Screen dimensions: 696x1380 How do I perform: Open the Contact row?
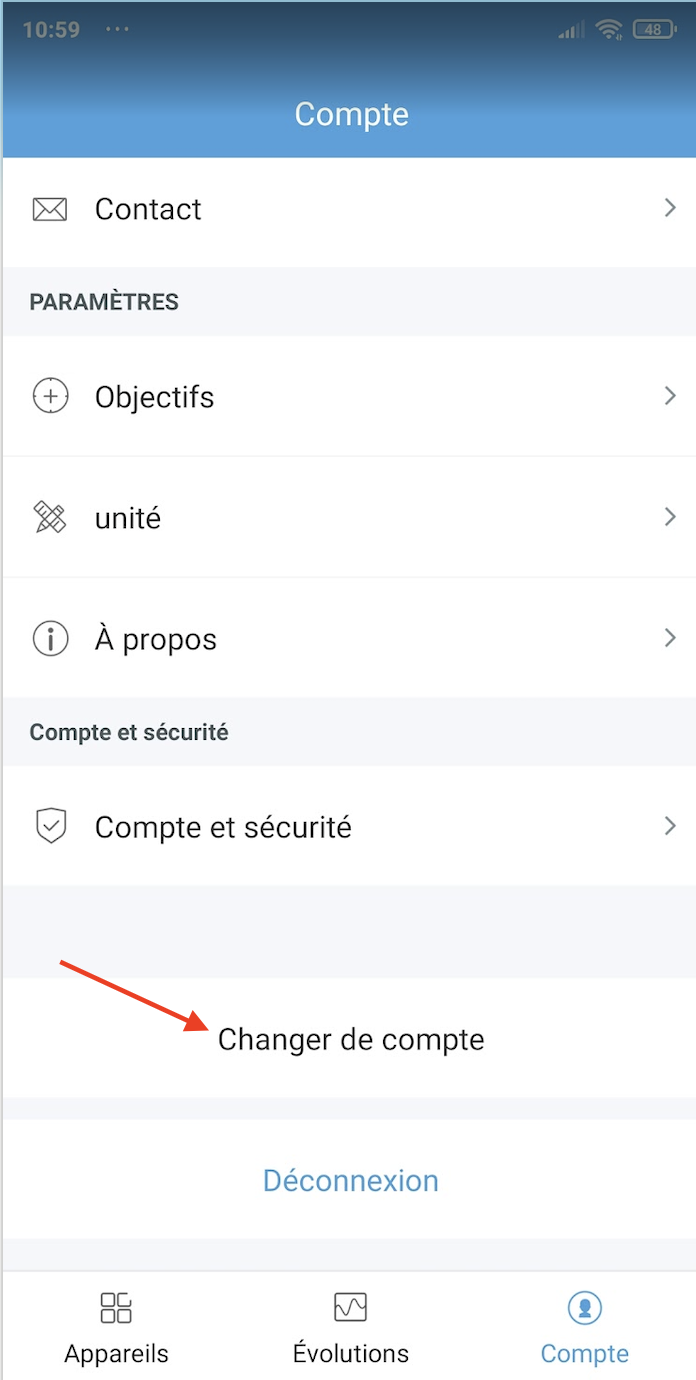(348, 209)
